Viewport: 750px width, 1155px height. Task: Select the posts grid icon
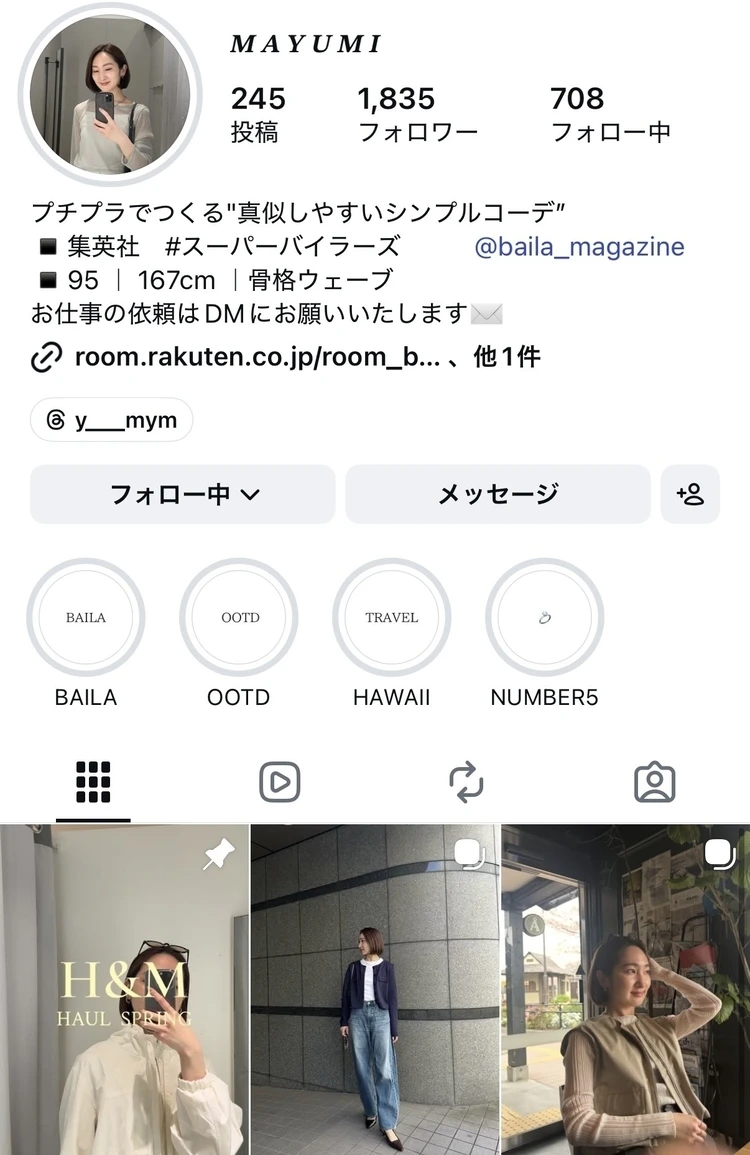point(93,781)
